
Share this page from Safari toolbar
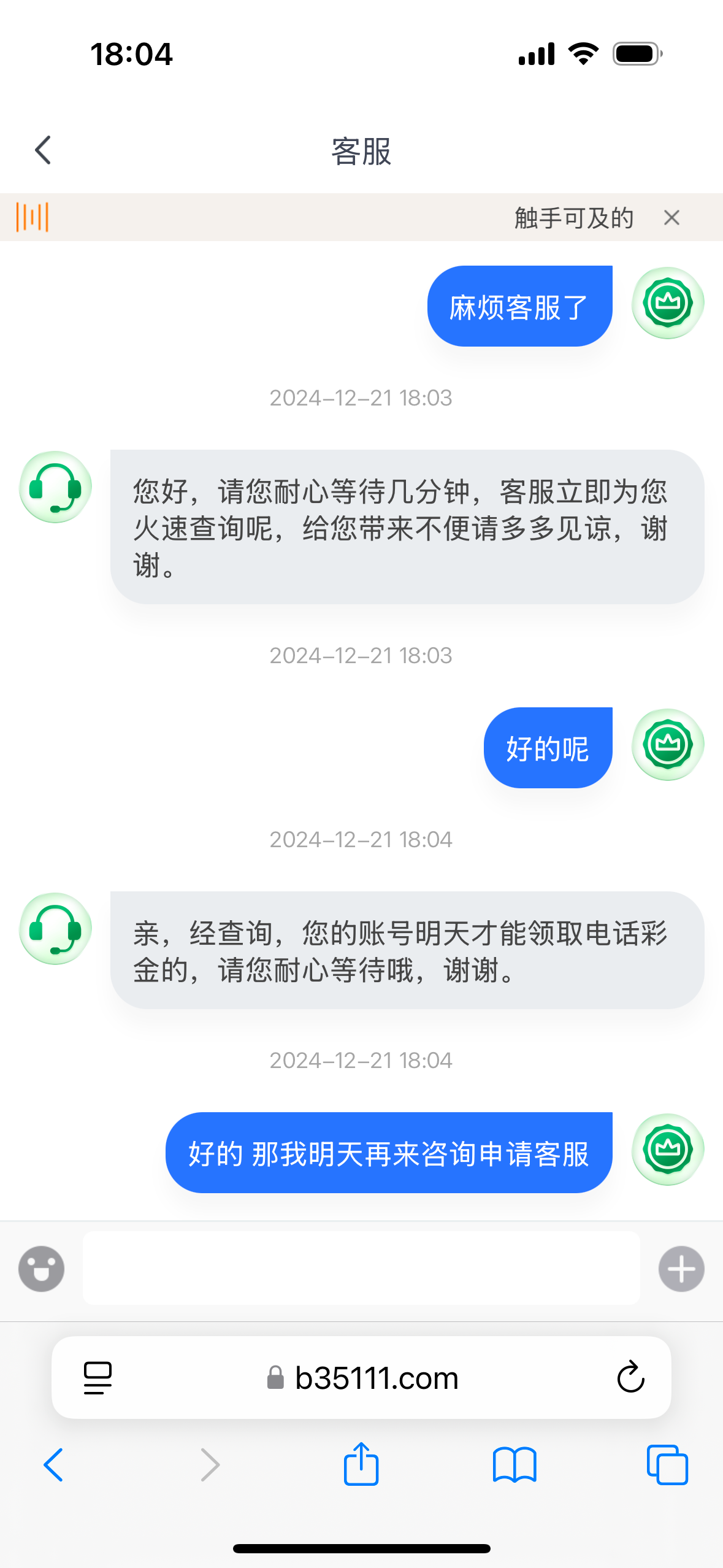point(361,1464)
